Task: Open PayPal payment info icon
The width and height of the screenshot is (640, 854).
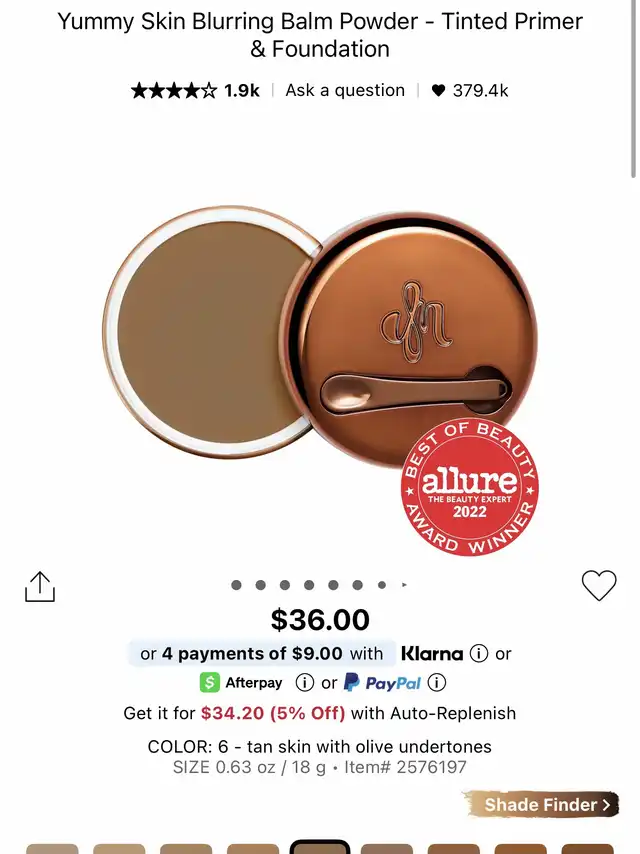Action: pyautogui.click(x=437, y=683)
